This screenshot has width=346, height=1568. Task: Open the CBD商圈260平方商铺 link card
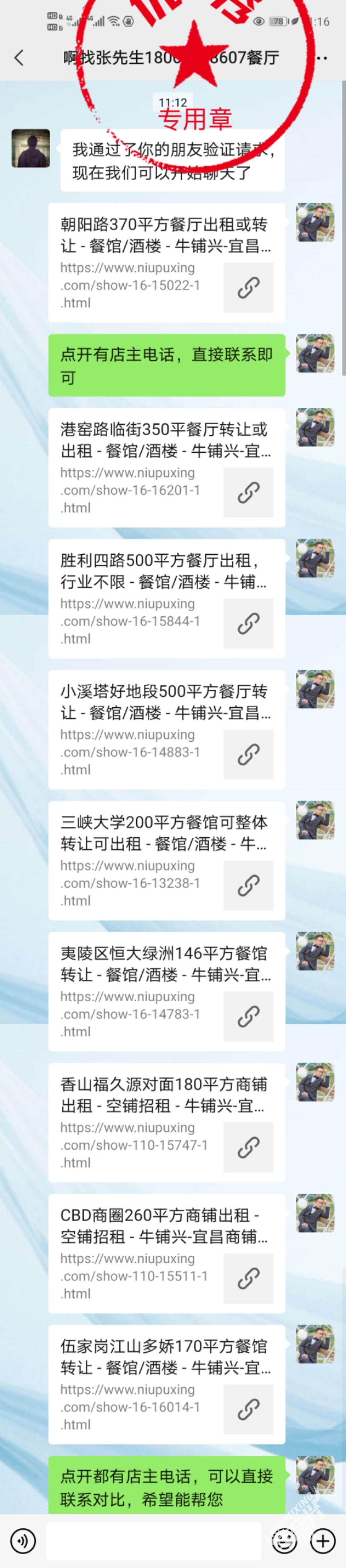166,1253
